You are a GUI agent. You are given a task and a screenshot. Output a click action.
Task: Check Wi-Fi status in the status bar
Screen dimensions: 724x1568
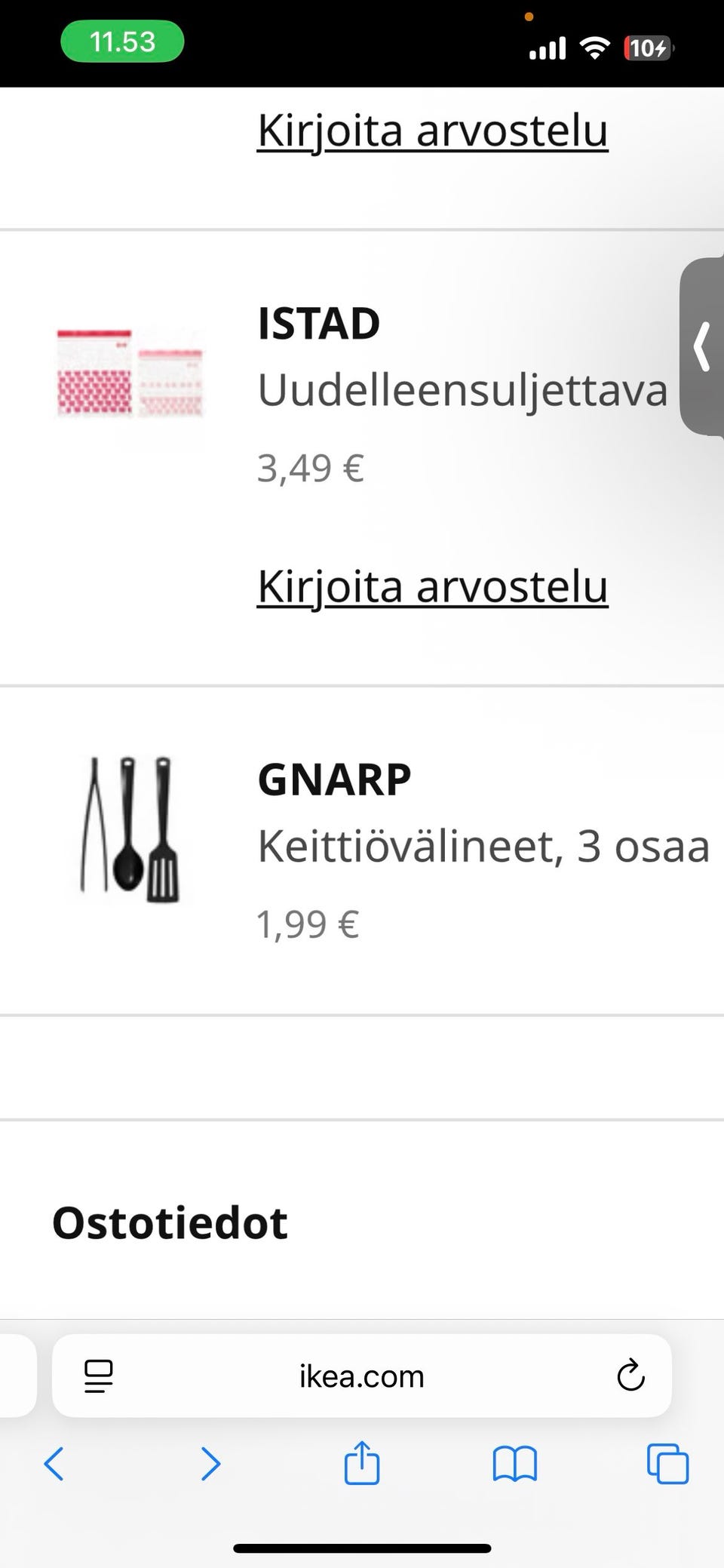click(x=595, y=47)
